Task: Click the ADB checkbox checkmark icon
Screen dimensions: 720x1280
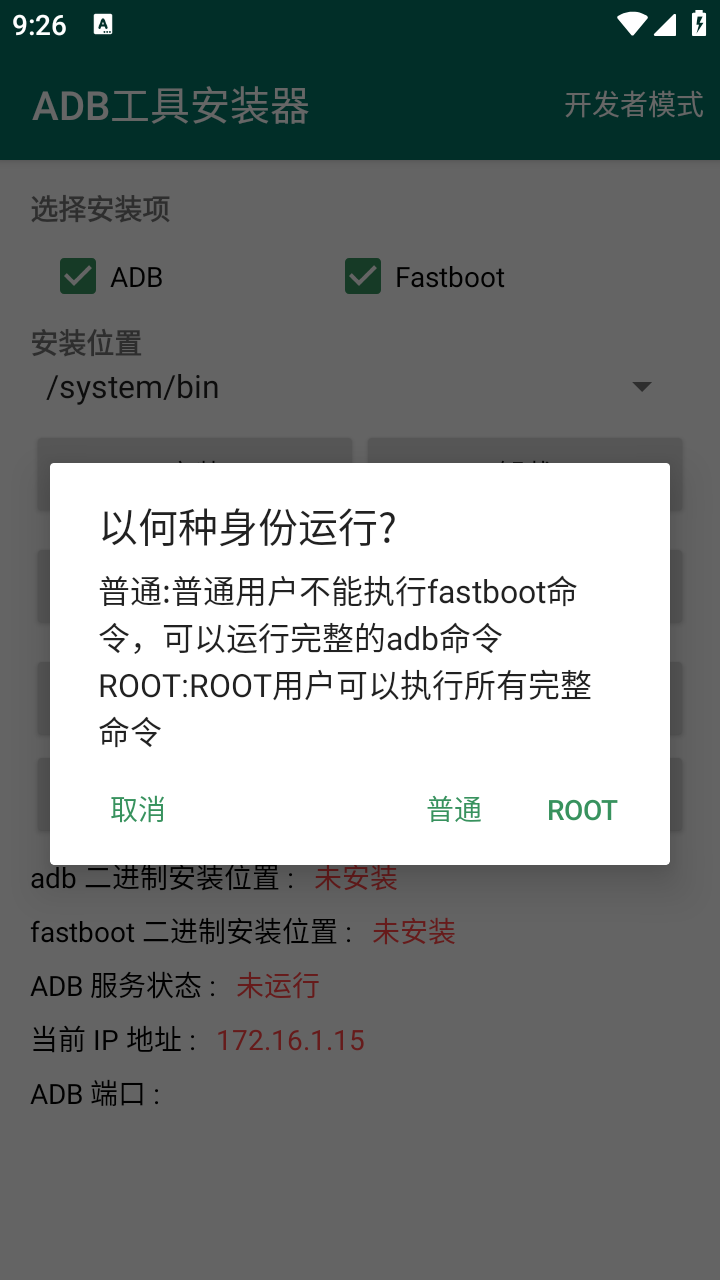Action: click(x=77, y=276)
